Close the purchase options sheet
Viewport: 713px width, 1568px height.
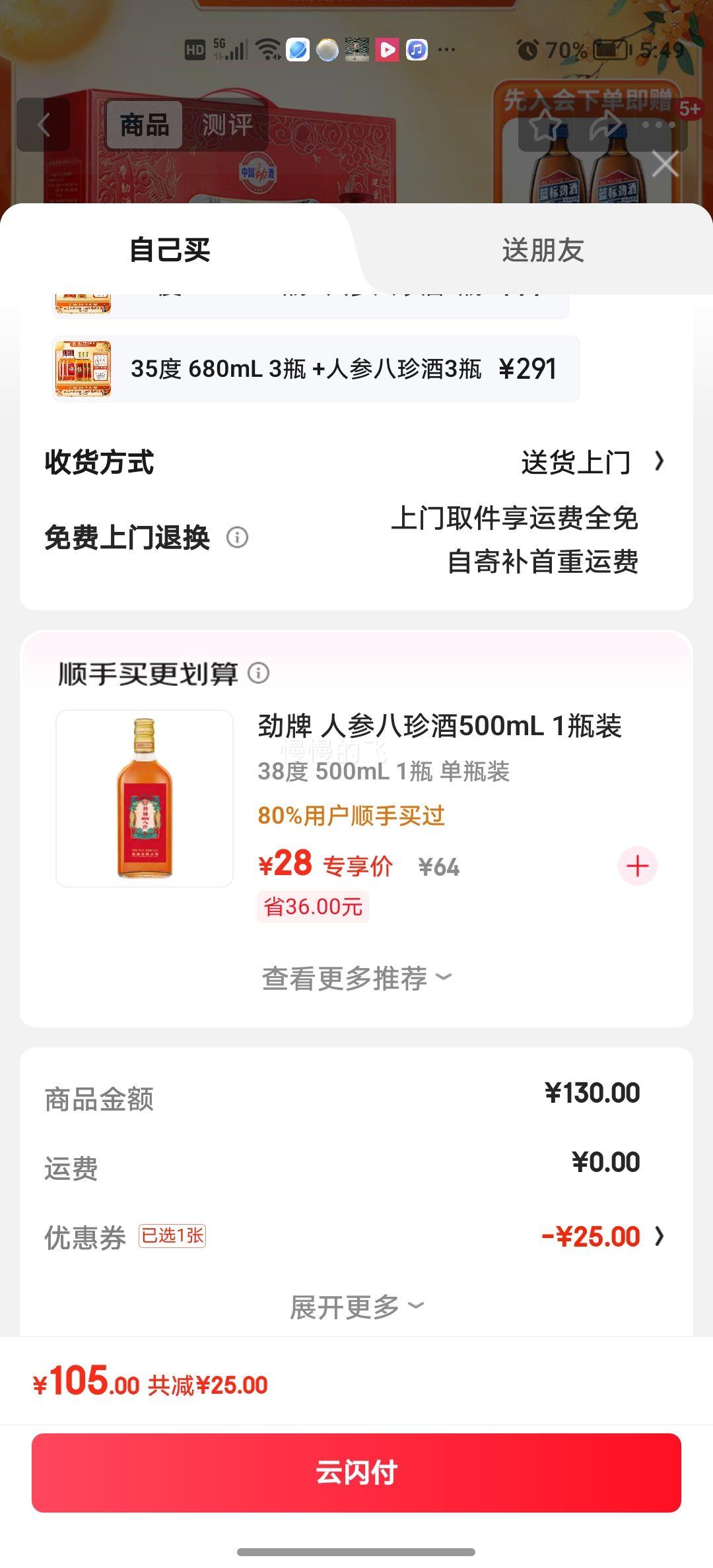pos(665,164)
